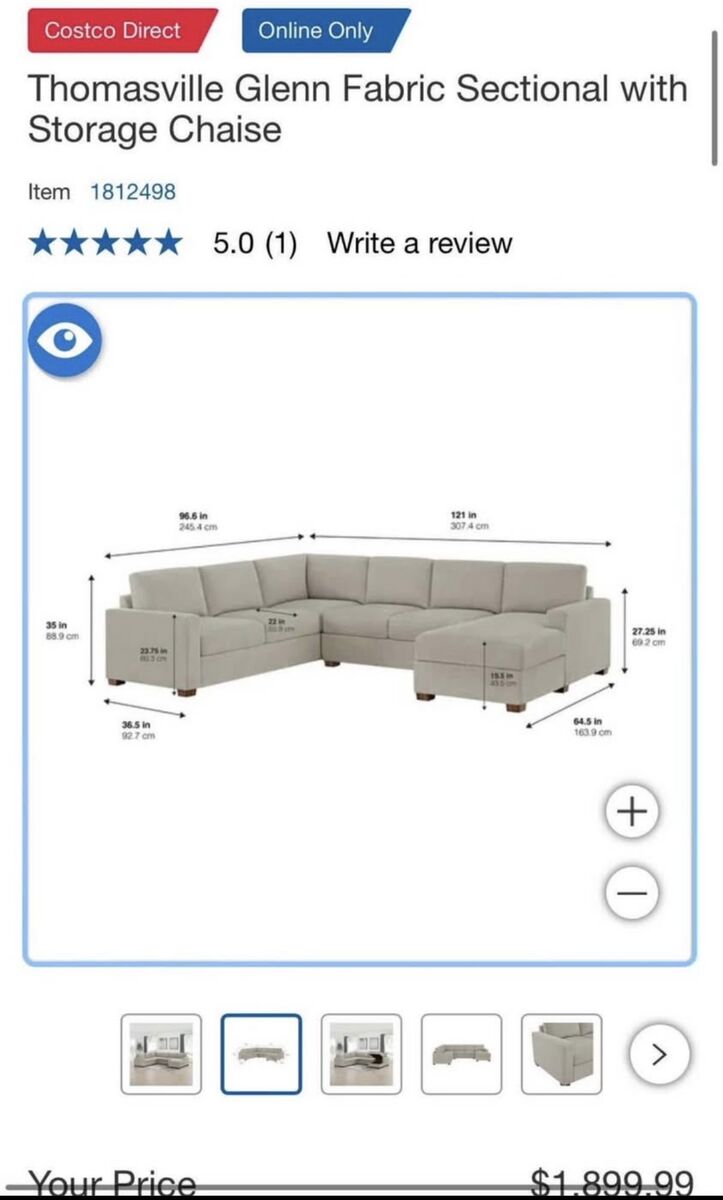Open item number 1812498 link
The height and width of the screenshot is (1200, 723).
[132, 191]
